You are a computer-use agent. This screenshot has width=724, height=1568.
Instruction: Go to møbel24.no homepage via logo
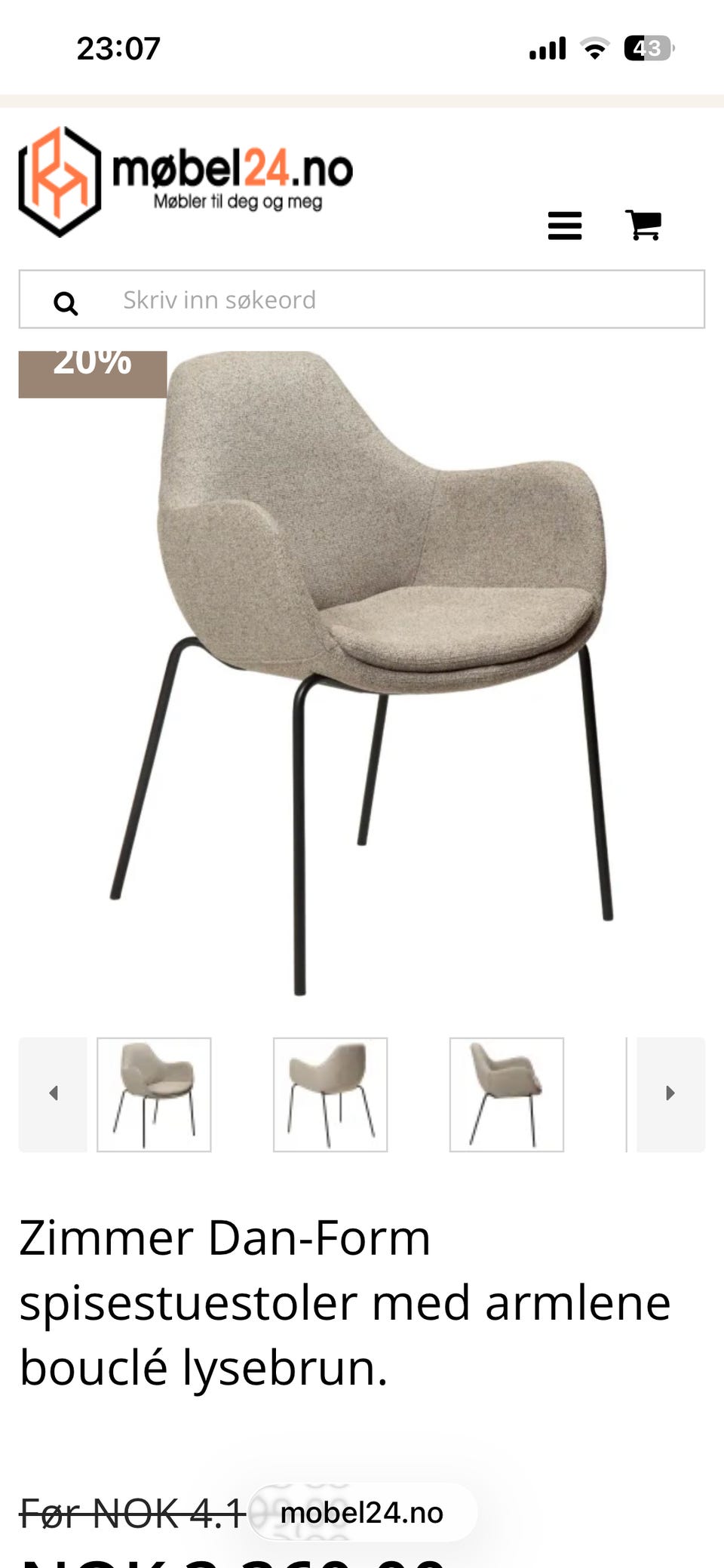coord(186,182)
